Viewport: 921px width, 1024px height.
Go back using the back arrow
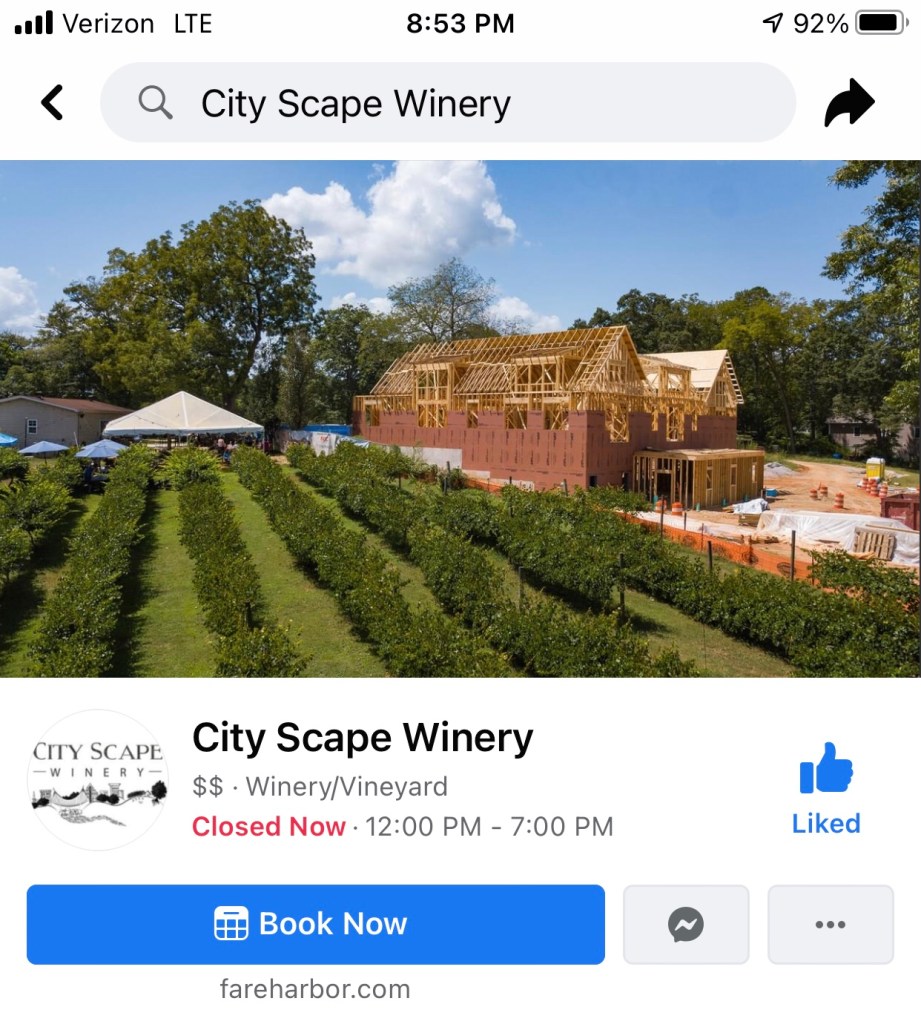click(x=52, y=102)
